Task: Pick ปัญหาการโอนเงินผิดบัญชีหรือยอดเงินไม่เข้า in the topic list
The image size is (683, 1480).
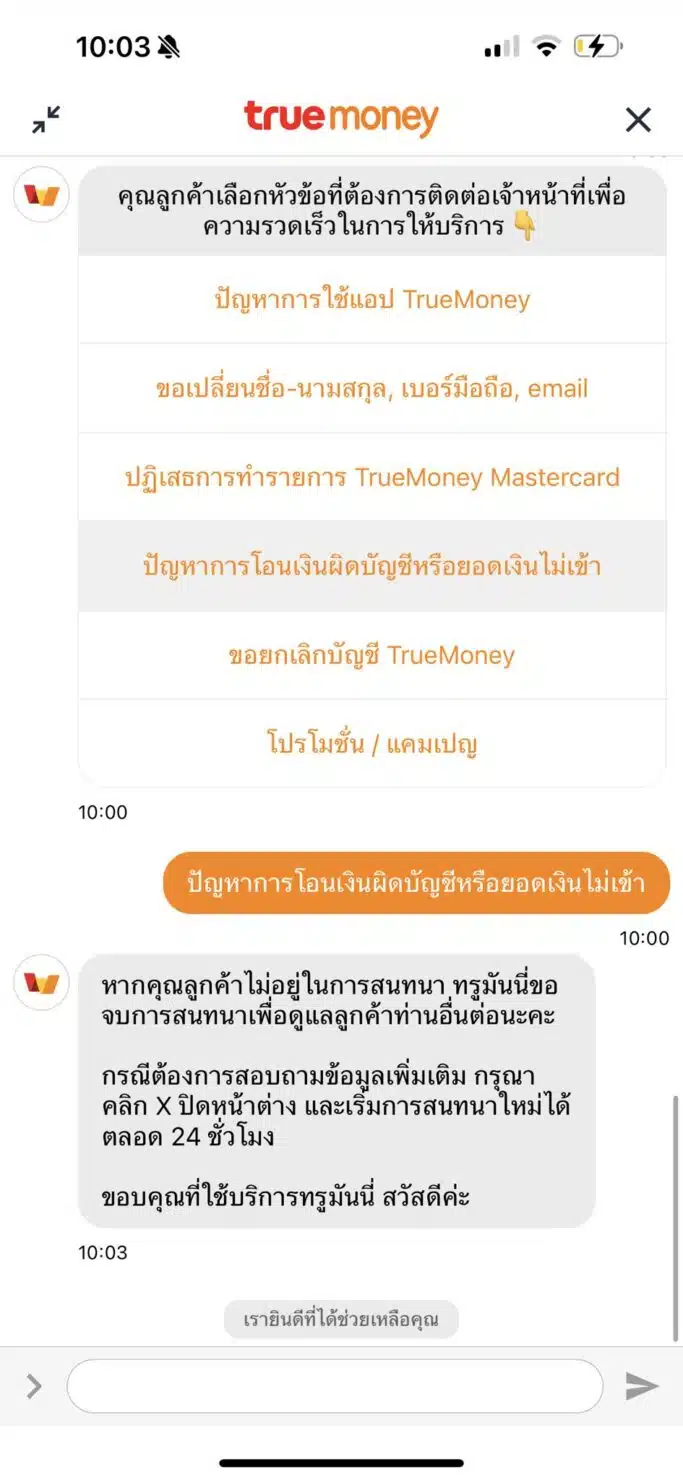Action: 372,566
